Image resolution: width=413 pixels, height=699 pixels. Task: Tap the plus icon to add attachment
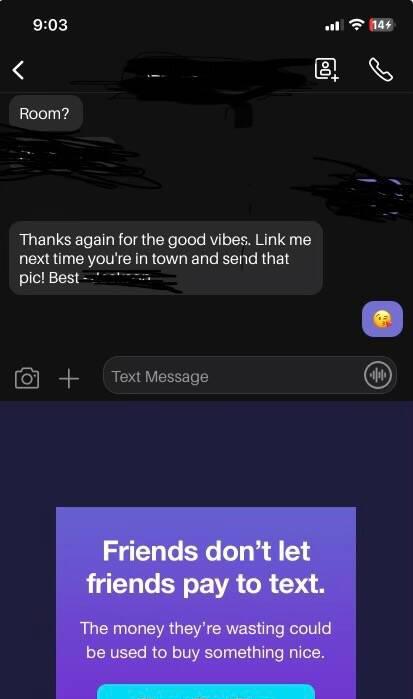(x=69, y=379)
